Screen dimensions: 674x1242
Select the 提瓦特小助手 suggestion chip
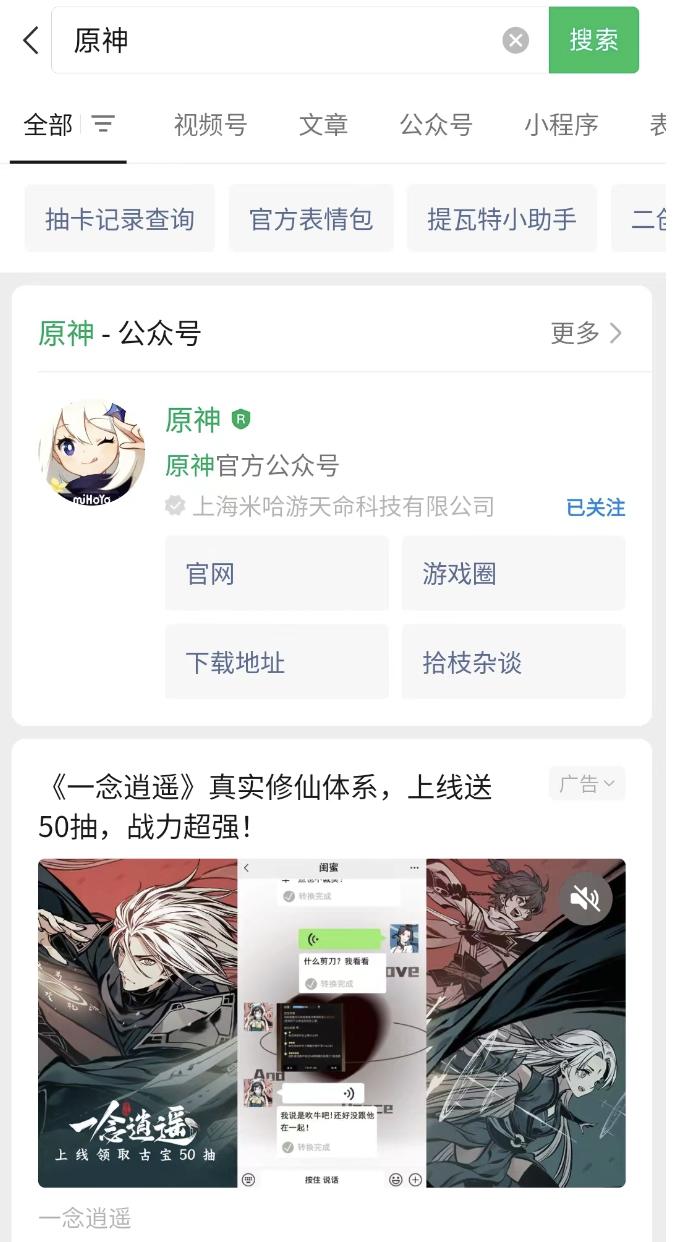click(502, 219)
